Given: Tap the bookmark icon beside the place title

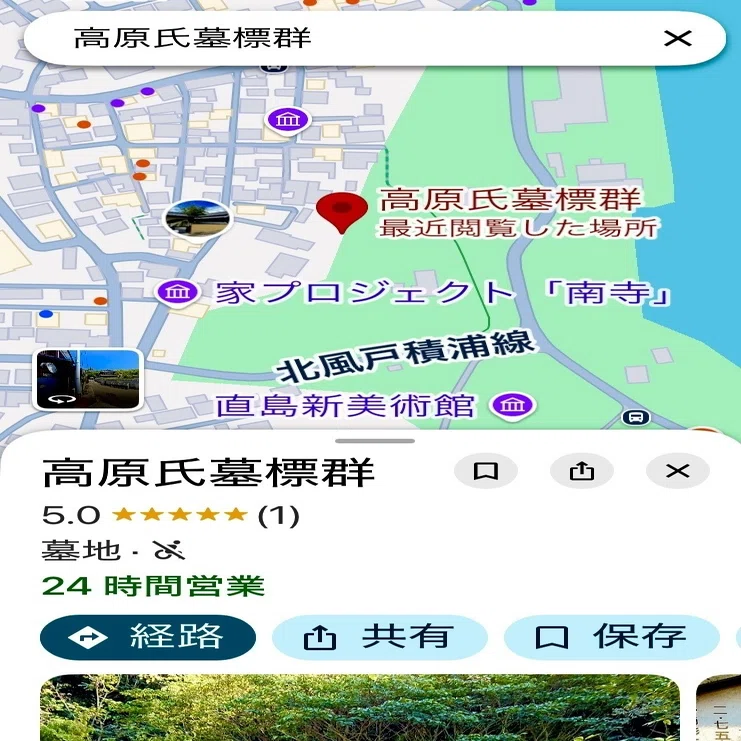Looking at the screenshot, I should [x=486, y=471].
